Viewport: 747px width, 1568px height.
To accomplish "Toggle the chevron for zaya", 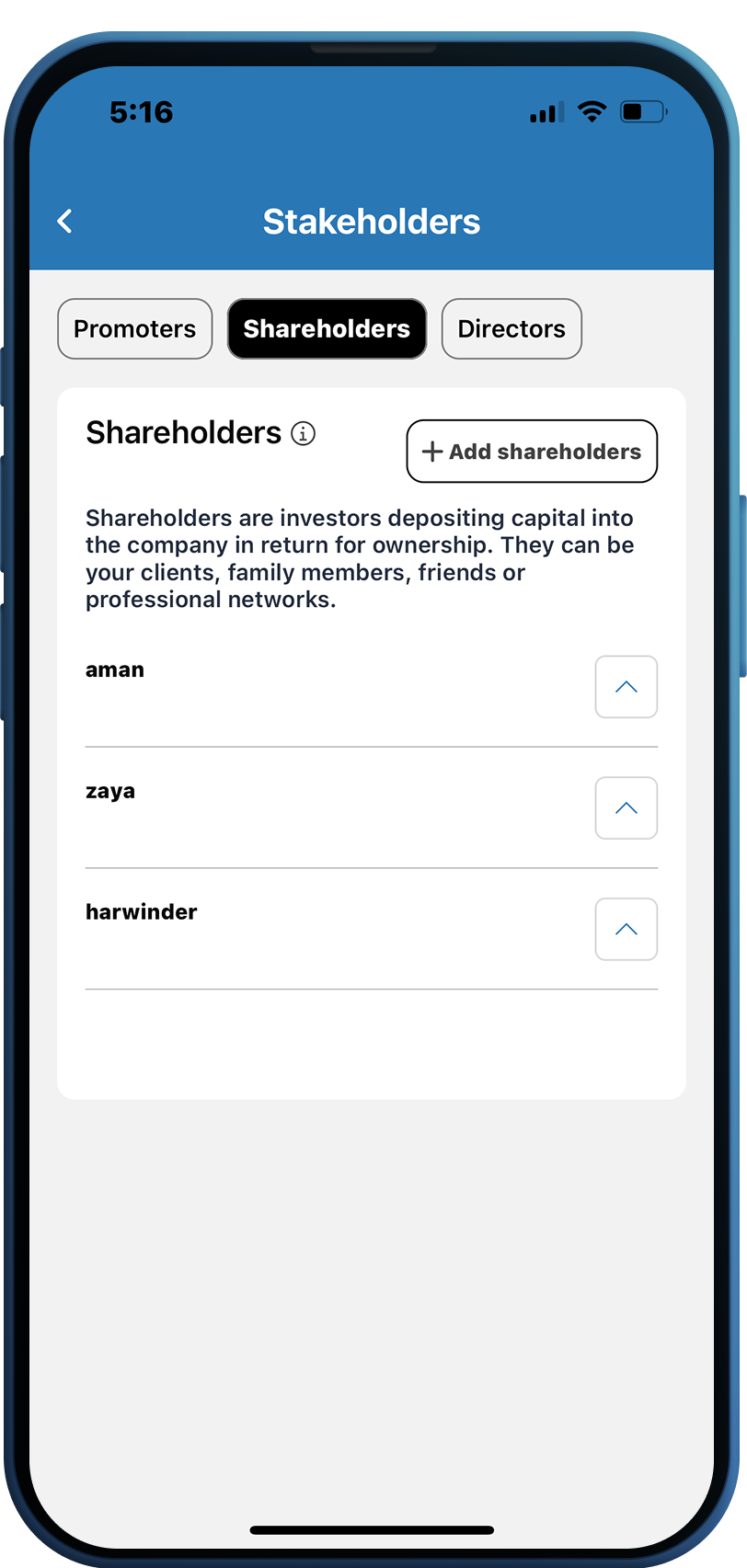I will (x=626, y=808).
